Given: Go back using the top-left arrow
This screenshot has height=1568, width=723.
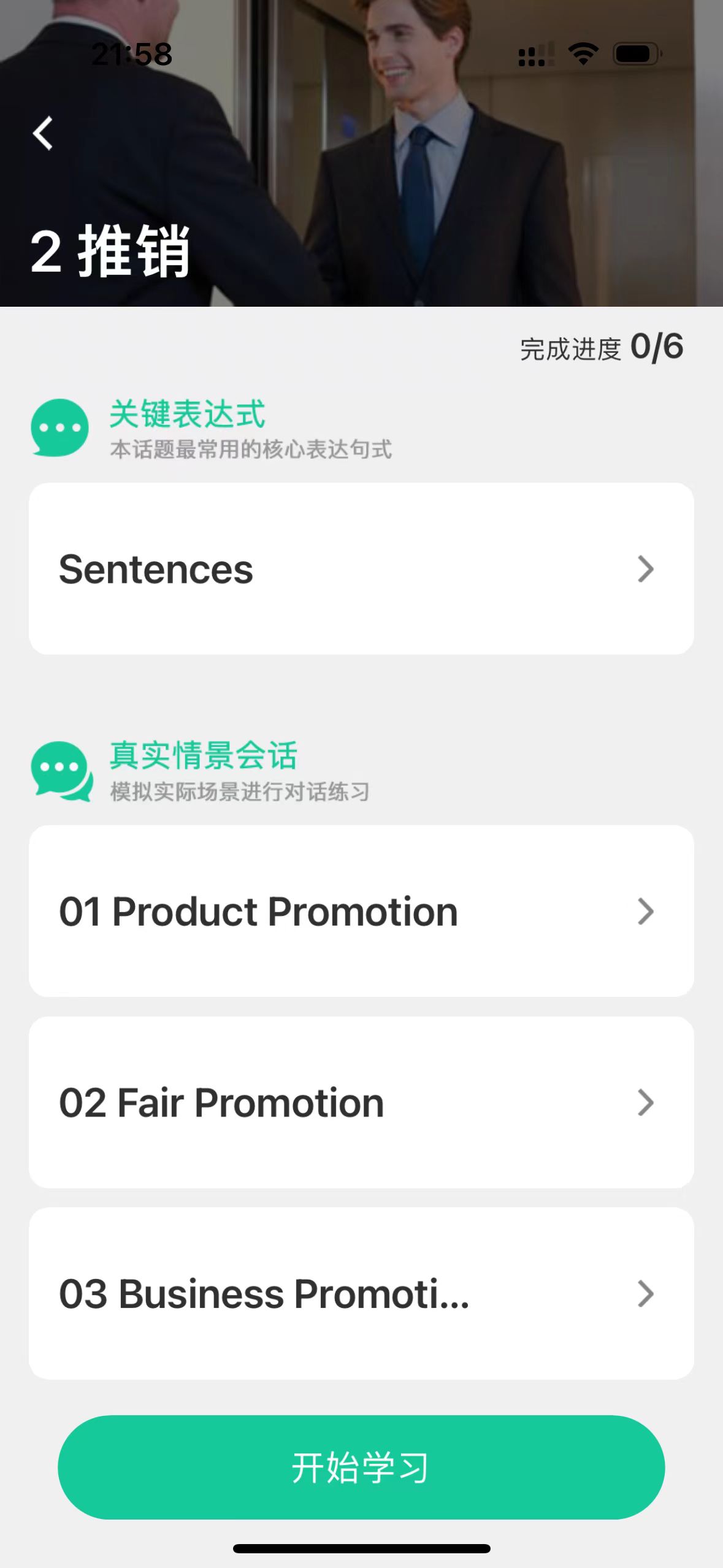Looking at the screenshot, I should [43, 133].
